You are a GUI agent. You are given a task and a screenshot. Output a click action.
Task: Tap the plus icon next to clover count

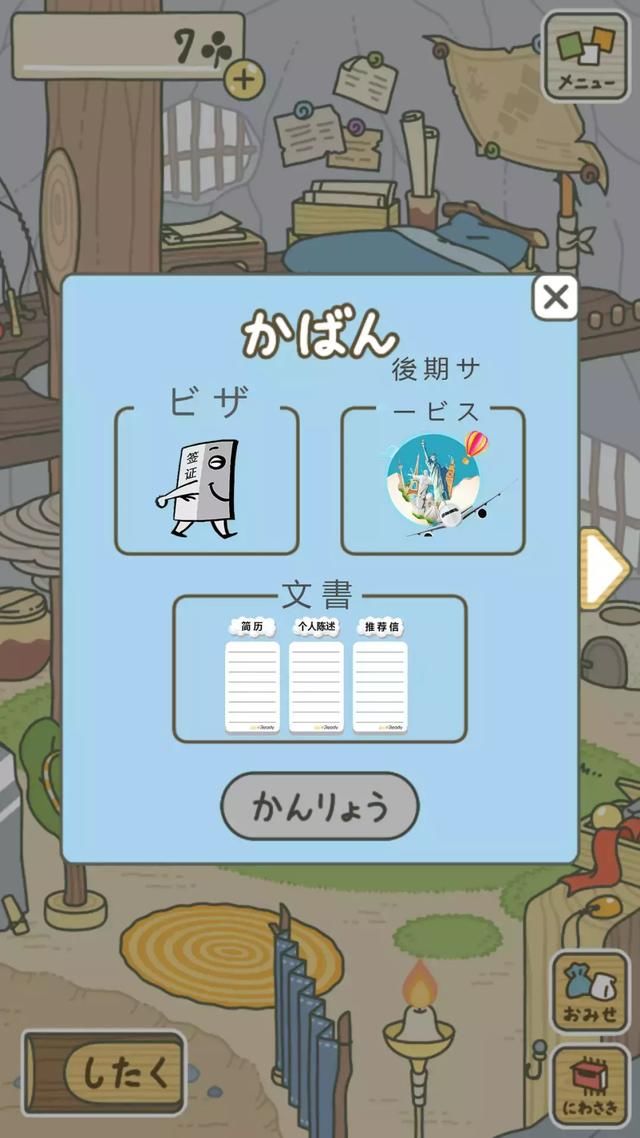pos(243,79)
